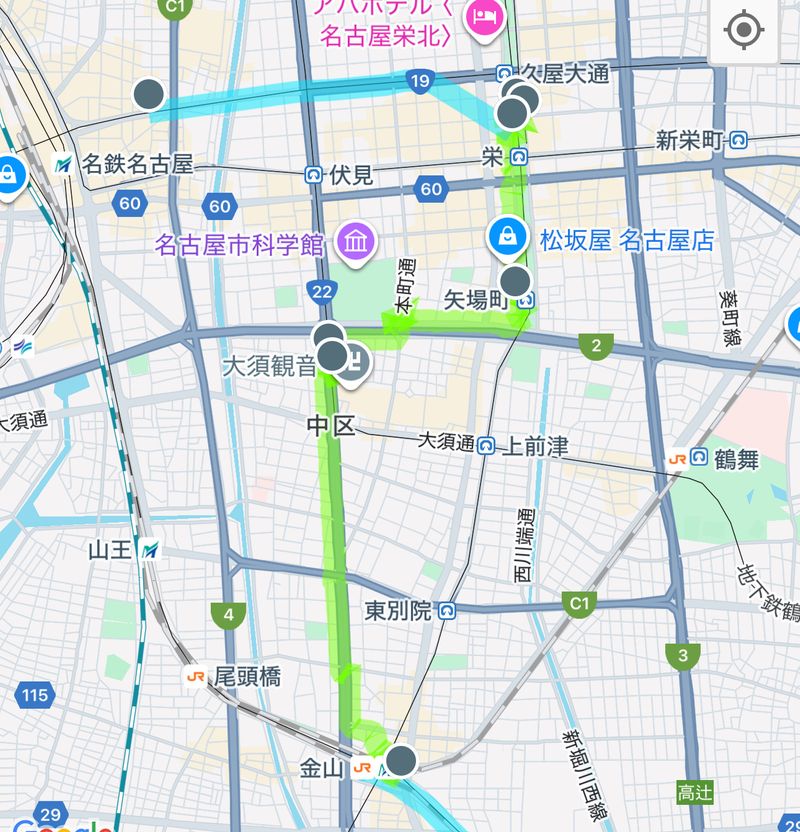Select the 伏見 subway station marker

point(314,175)
